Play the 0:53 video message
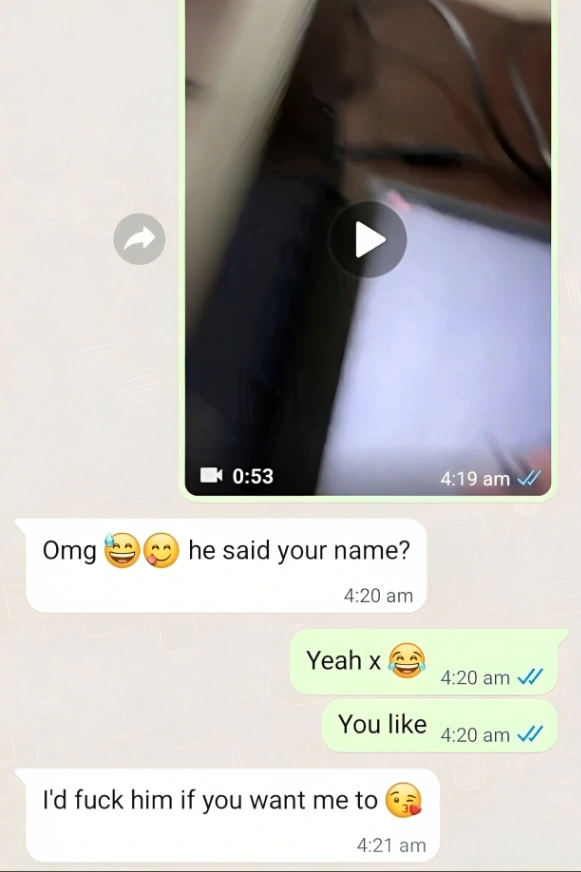 point(369,239)
